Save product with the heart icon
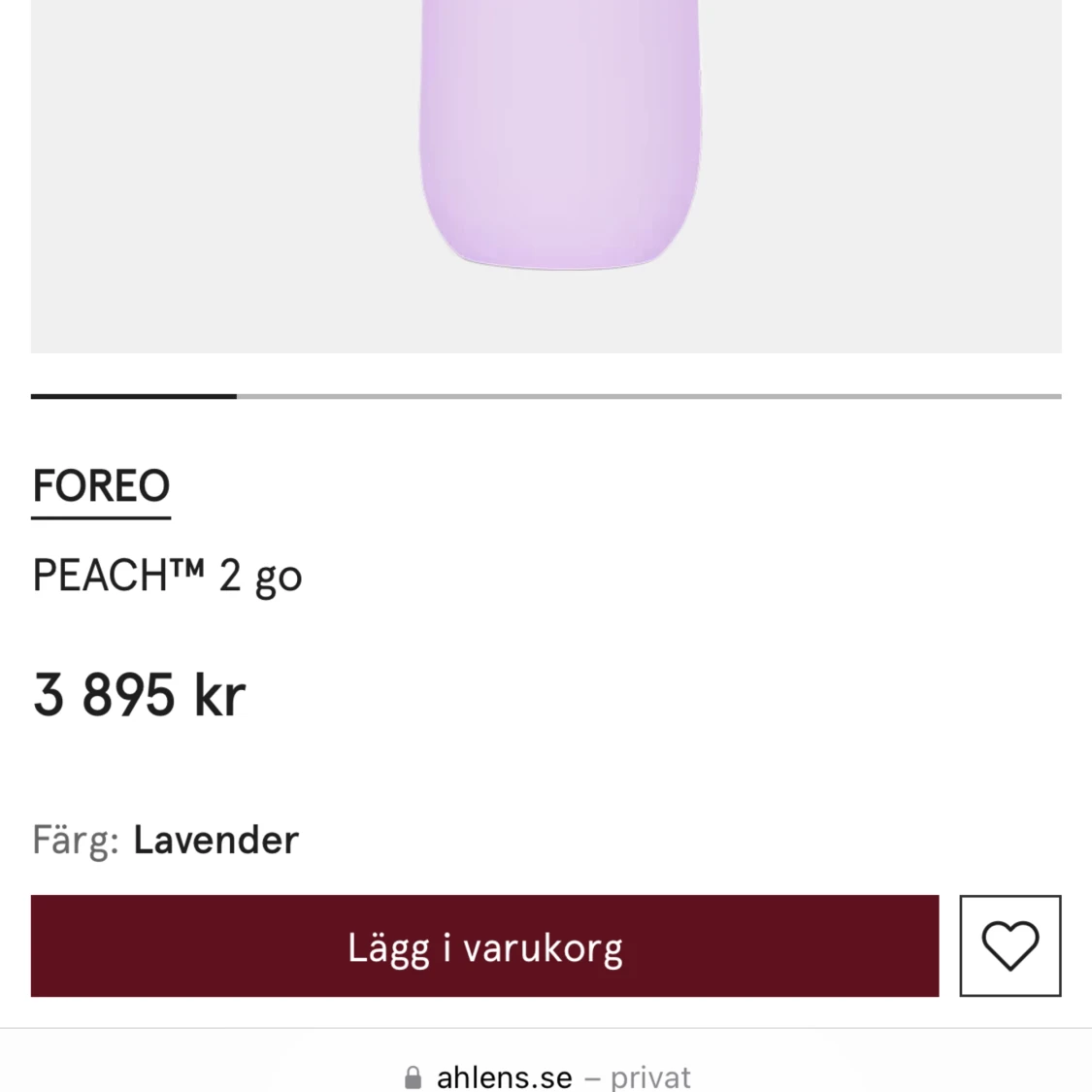The image size is (1092, 1092). [x=1009, y=946]
